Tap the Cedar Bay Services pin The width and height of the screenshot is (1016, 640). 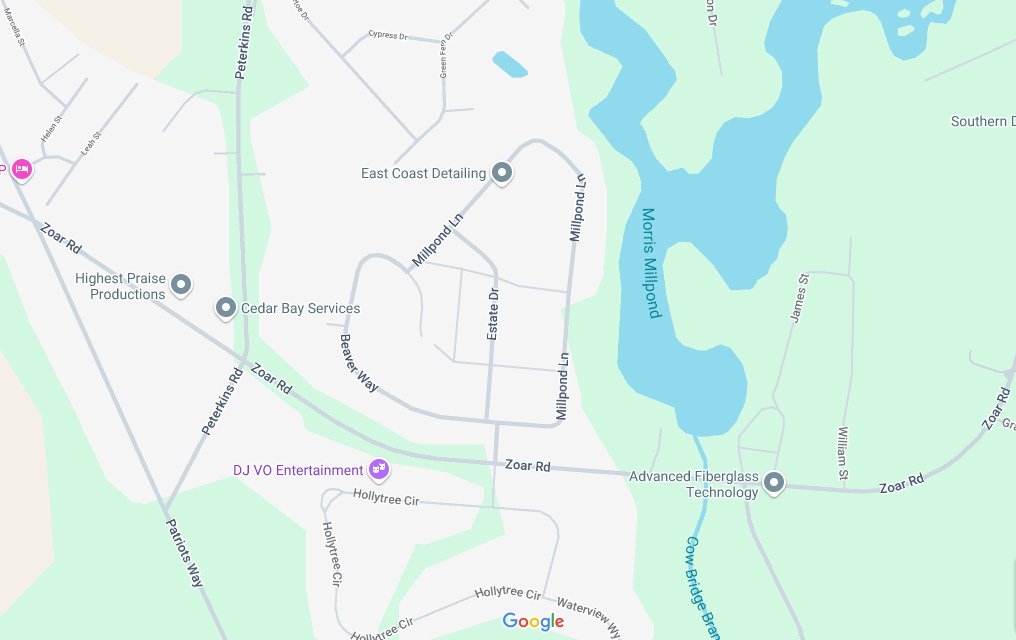226,308
